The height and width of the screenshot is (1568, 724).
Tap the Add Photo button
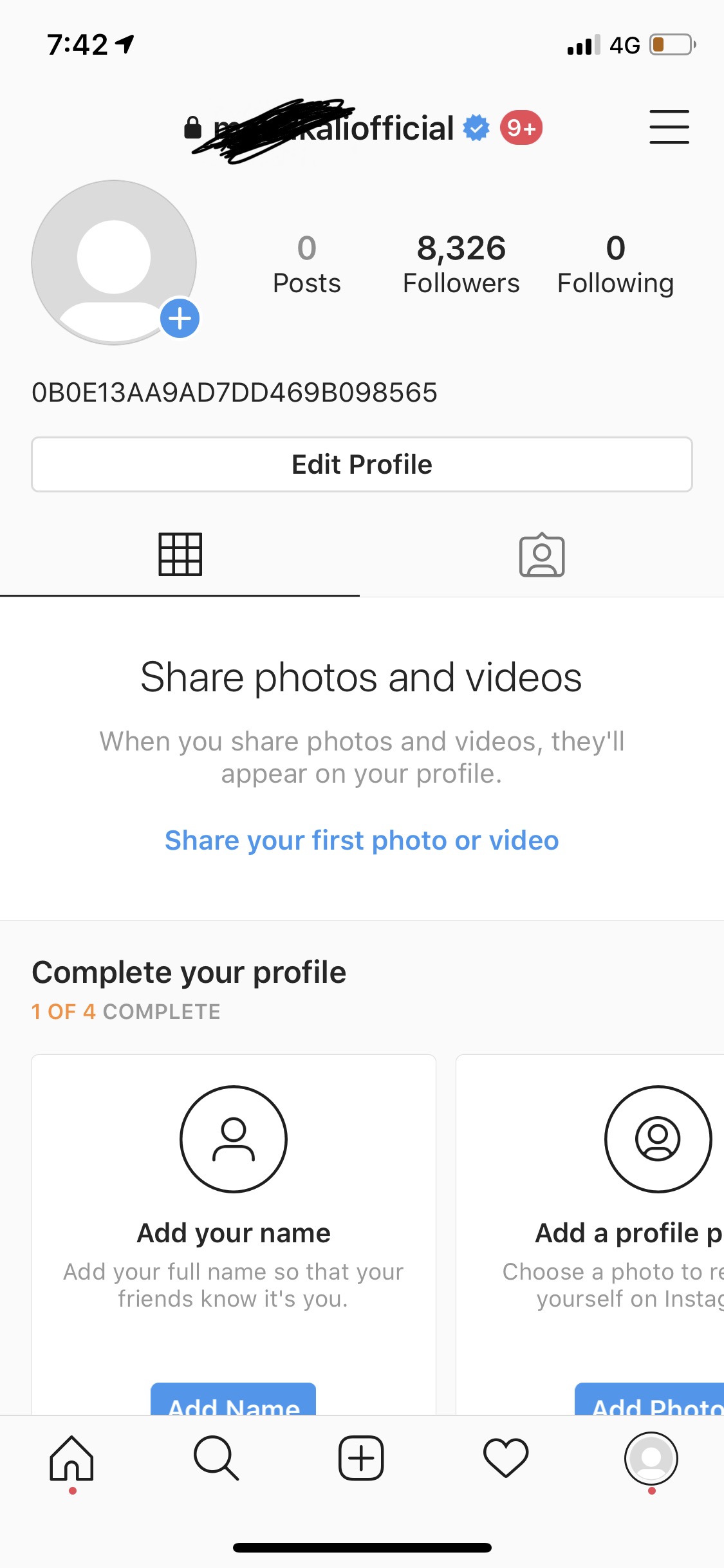pyautogui.click(x=650, y=1399)
